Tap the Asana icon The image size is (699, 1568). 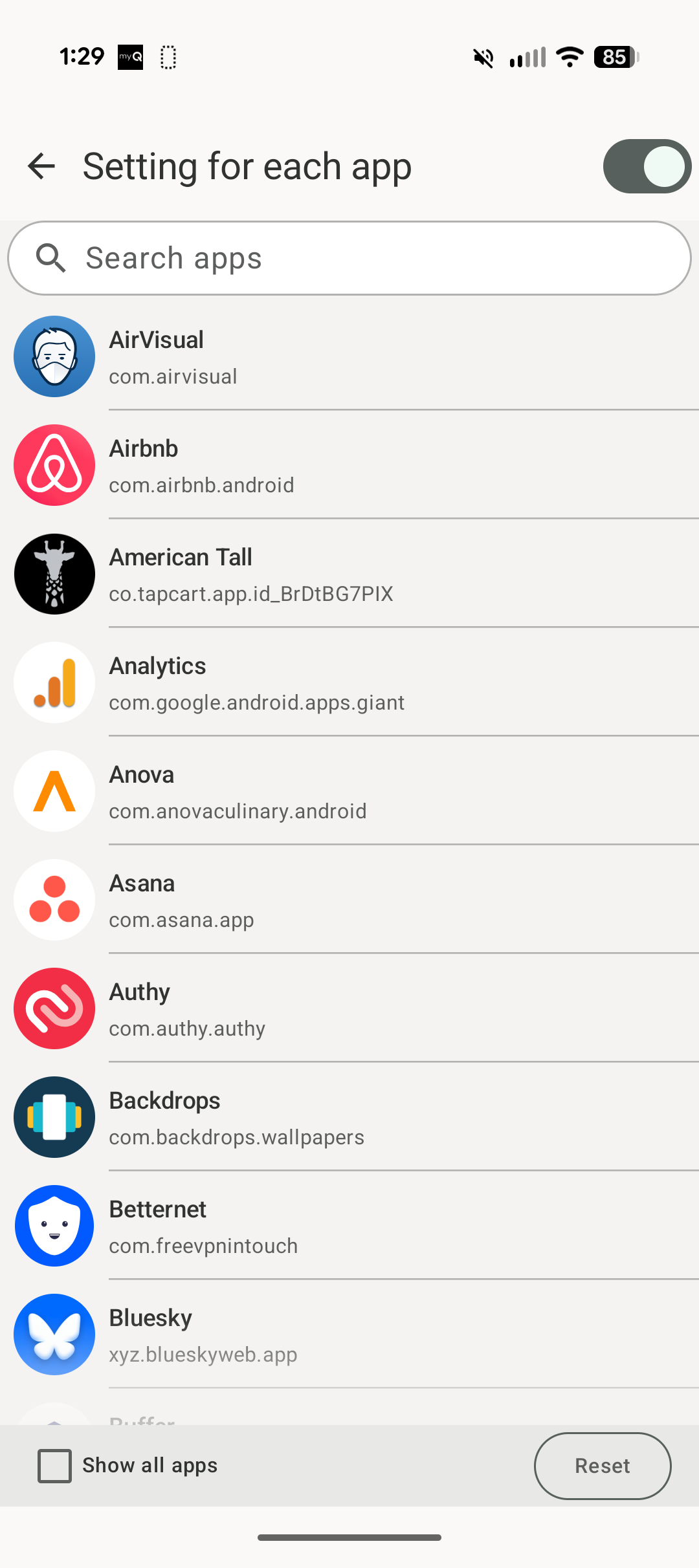[54, 900]
